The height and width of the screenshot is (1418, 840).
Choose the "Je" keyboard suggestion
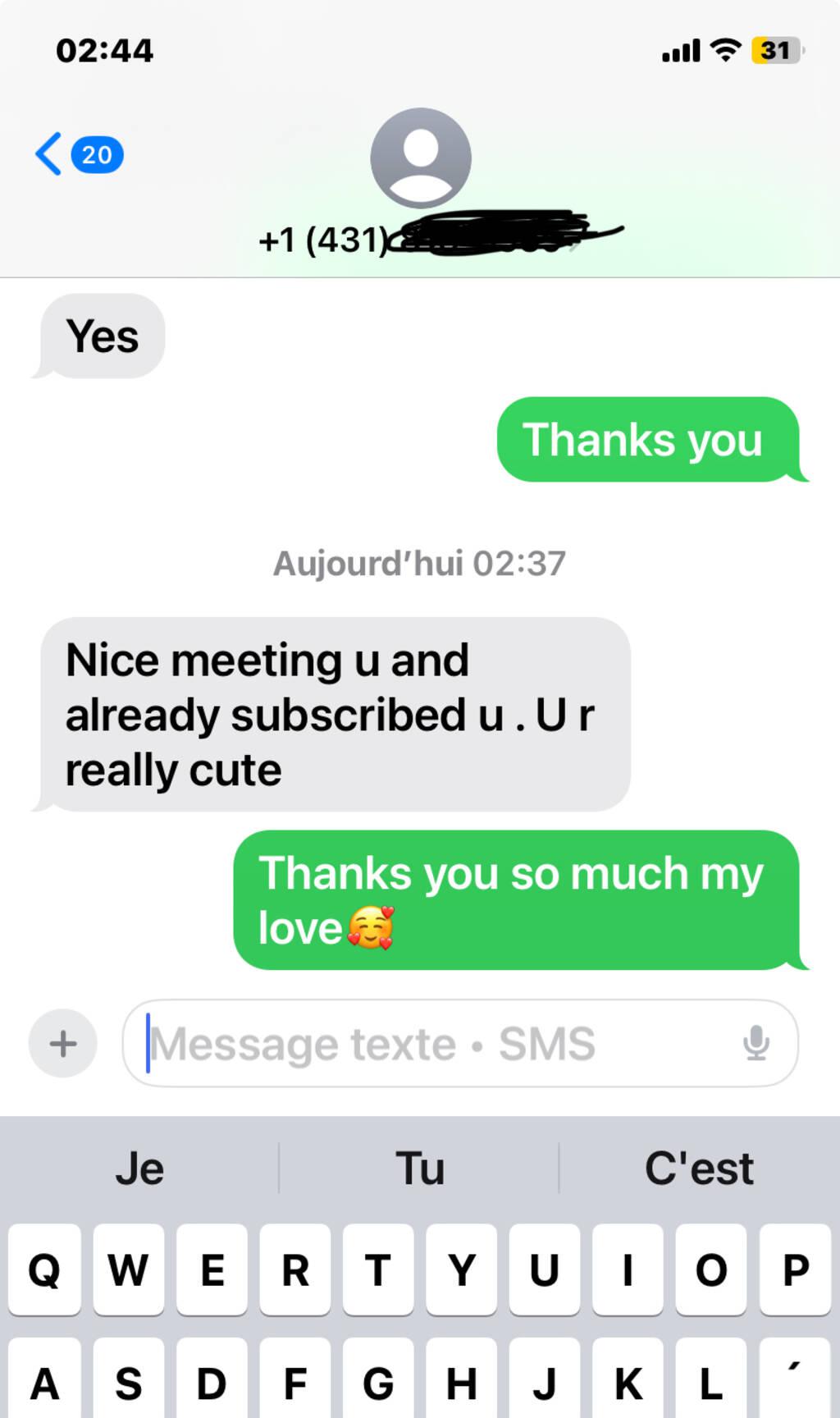[x=139, y=1168]
